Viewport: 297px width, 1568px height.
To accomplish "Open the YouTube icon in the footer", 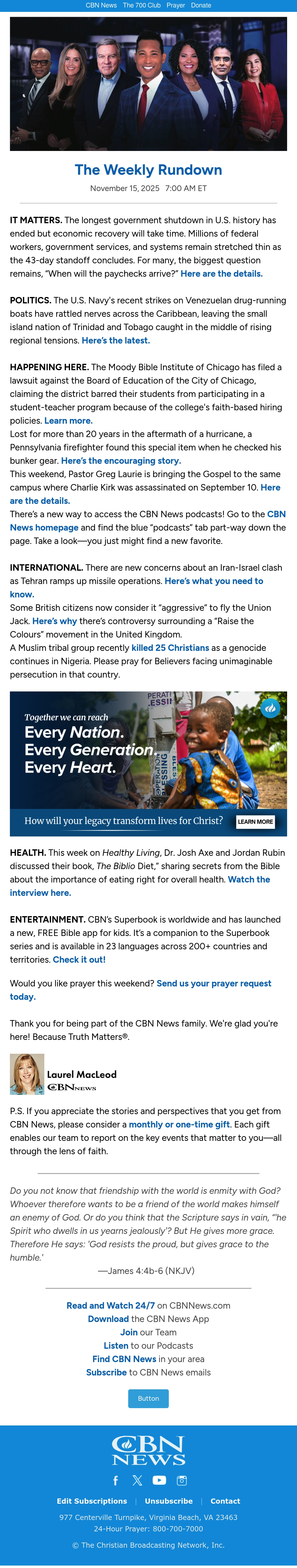I will tap(159, 1480).
